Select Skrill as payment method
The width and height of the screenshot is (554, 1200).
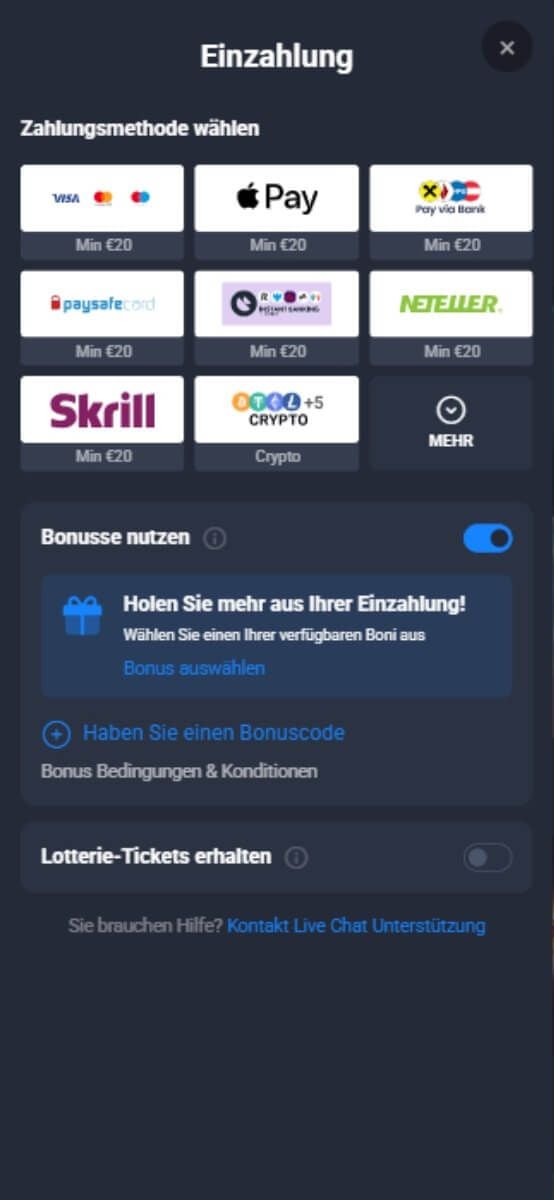click(102, 423)
